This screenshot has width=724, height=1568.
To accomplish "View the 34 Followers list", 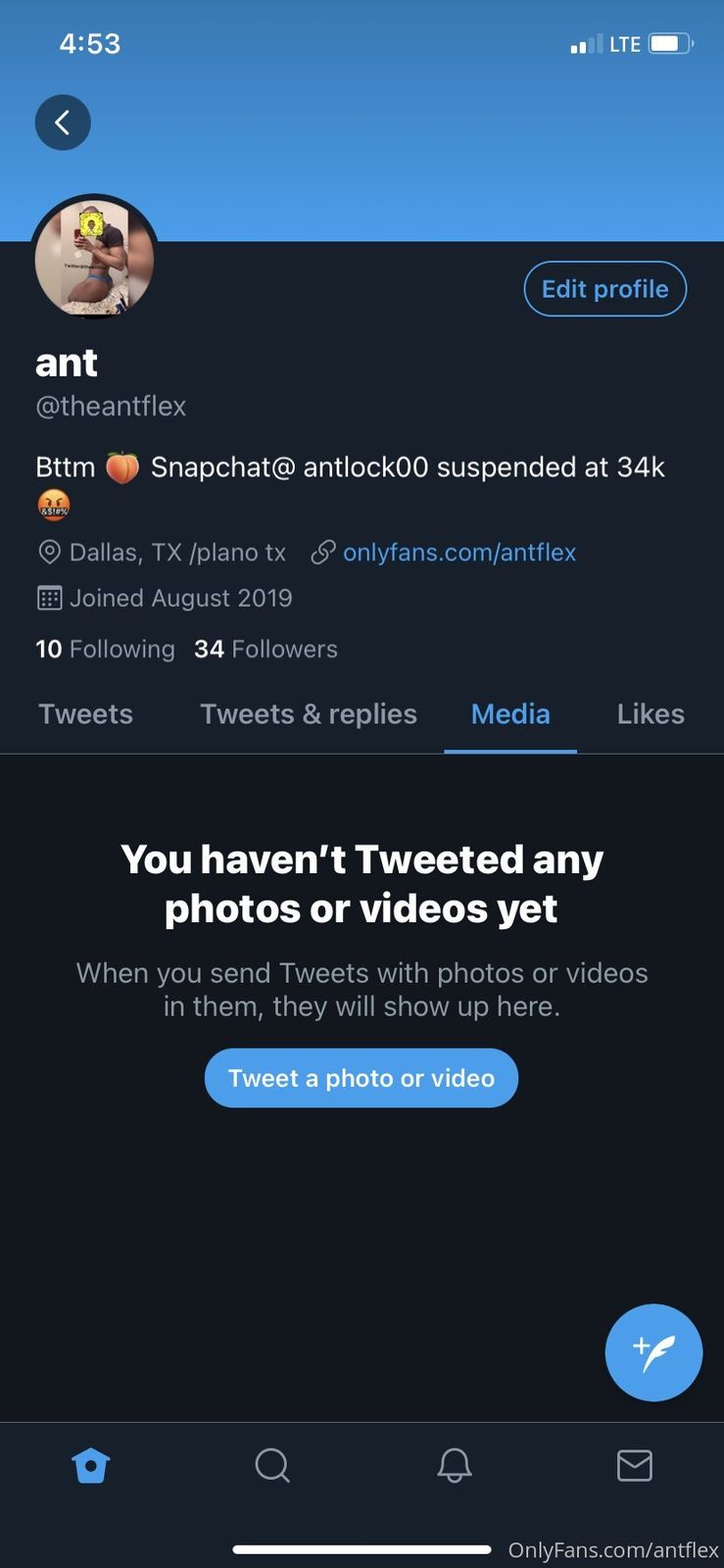I will tap(265, 649).
